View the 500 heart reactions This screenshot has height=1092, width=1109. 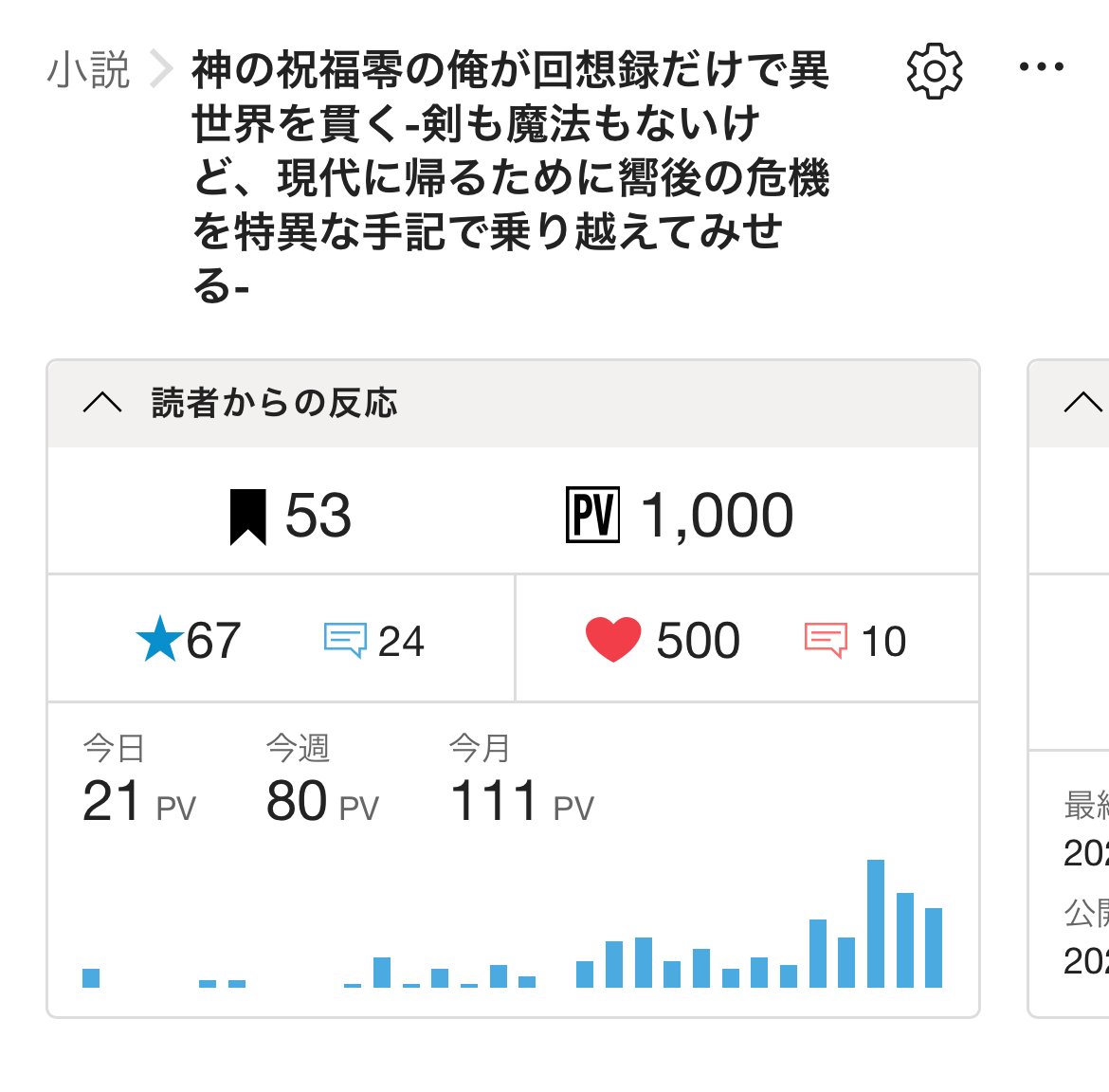tap(663, 641)
